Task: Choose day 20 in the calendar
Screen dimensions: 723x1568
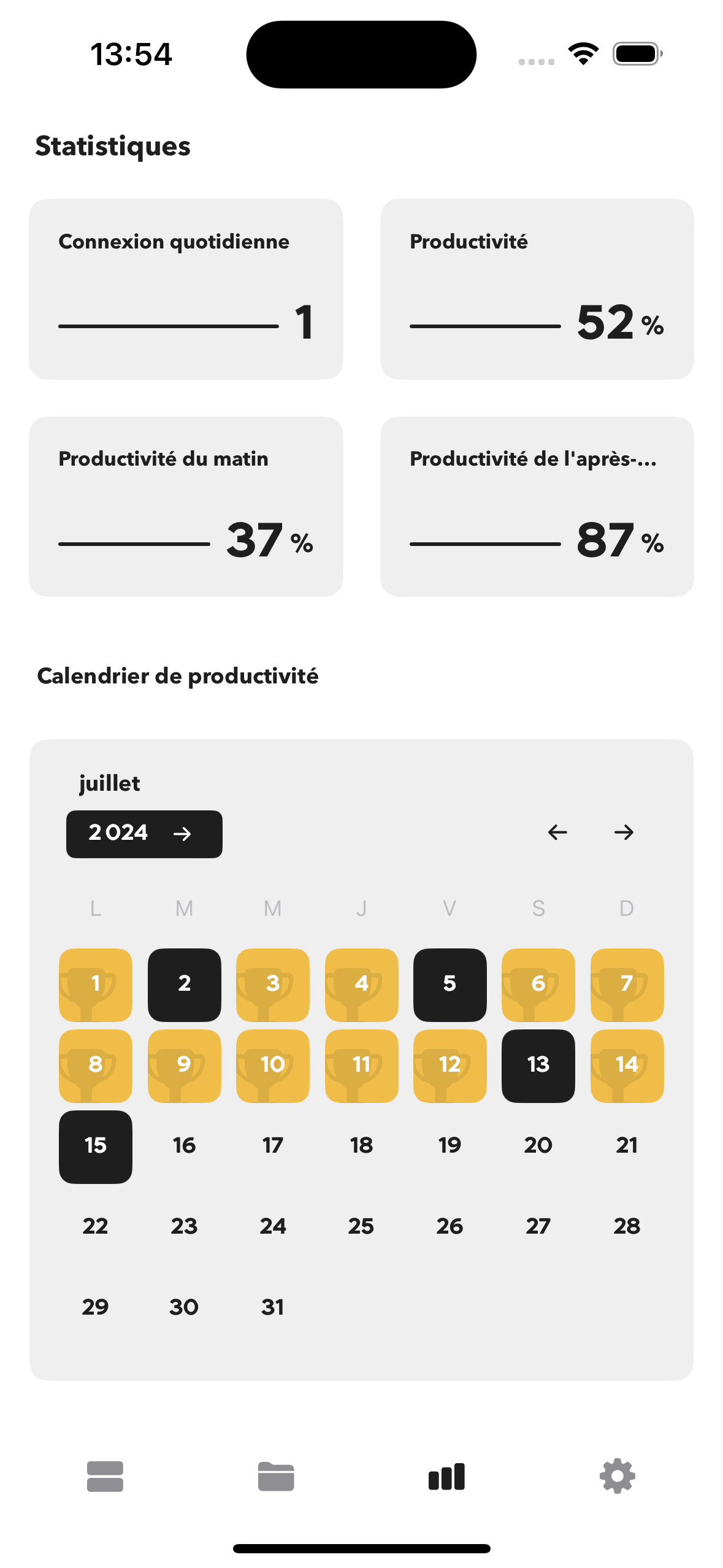Action: (x=538, y=1145)
